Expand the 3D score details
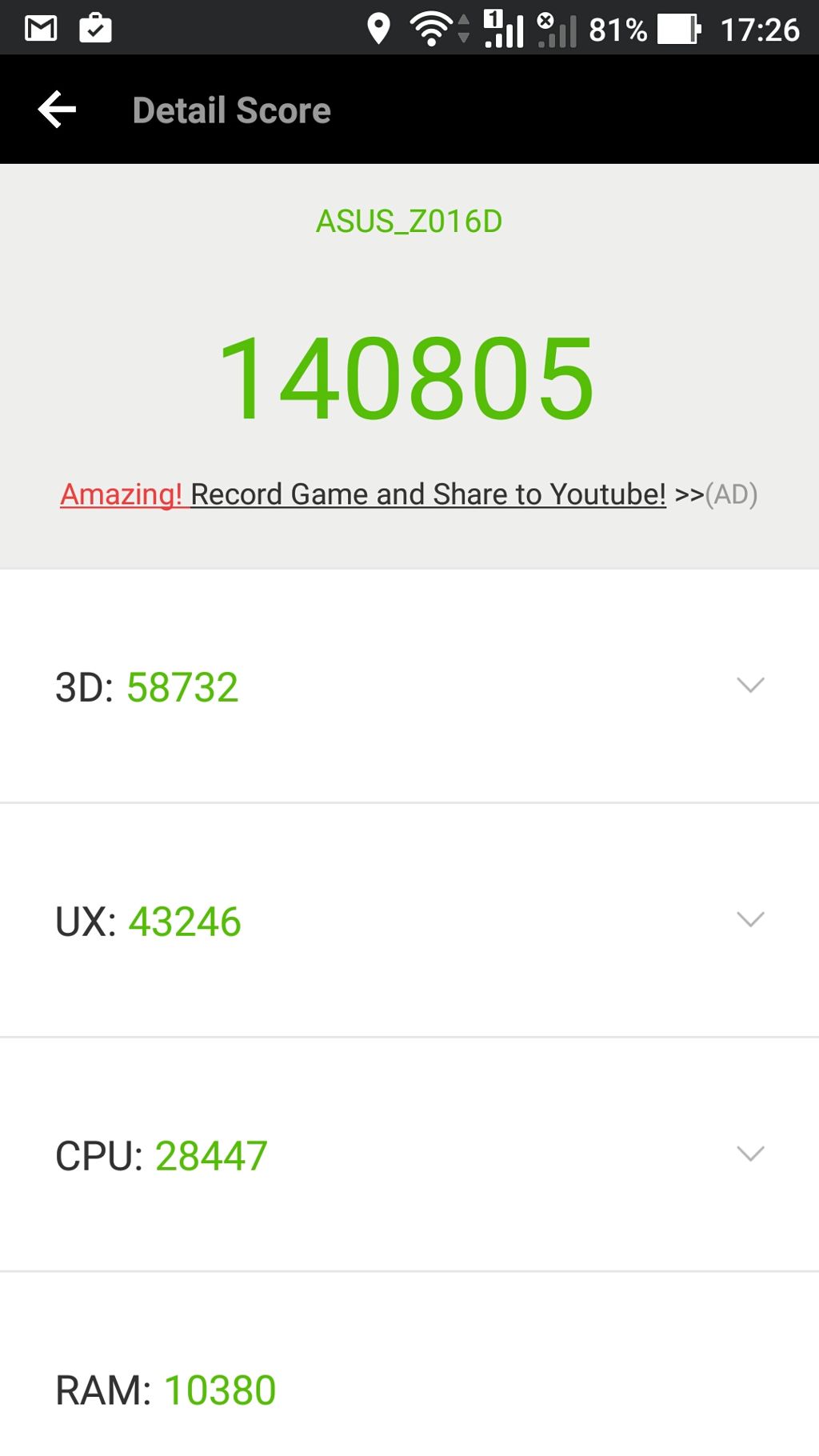The height and width of the screenshot is (1456, 819). click(409, 686)
